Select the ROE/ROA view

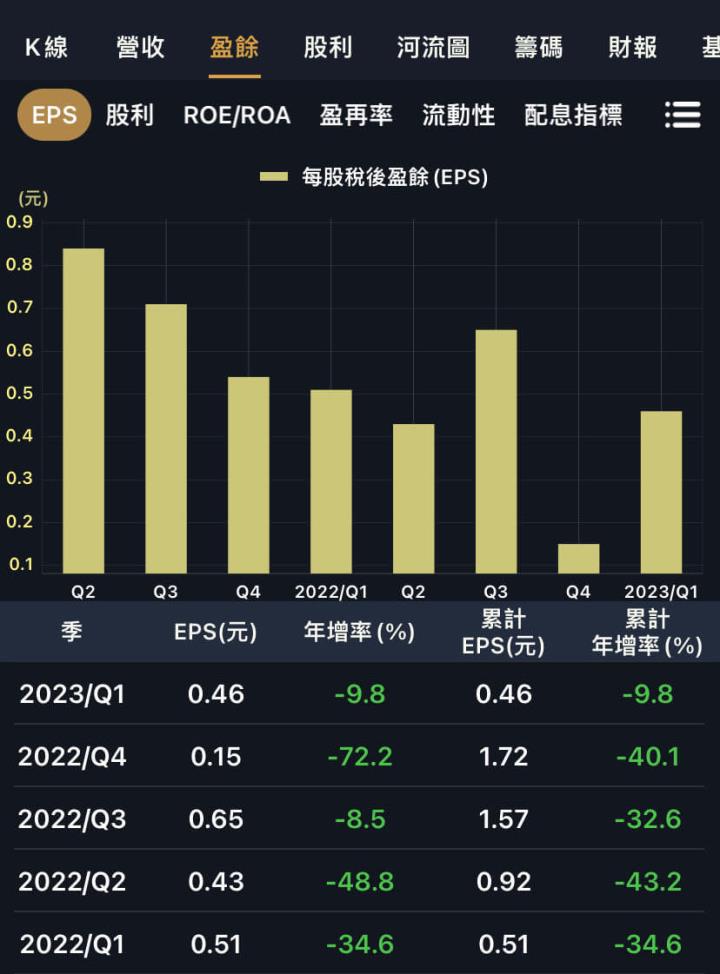coord(235,114)
